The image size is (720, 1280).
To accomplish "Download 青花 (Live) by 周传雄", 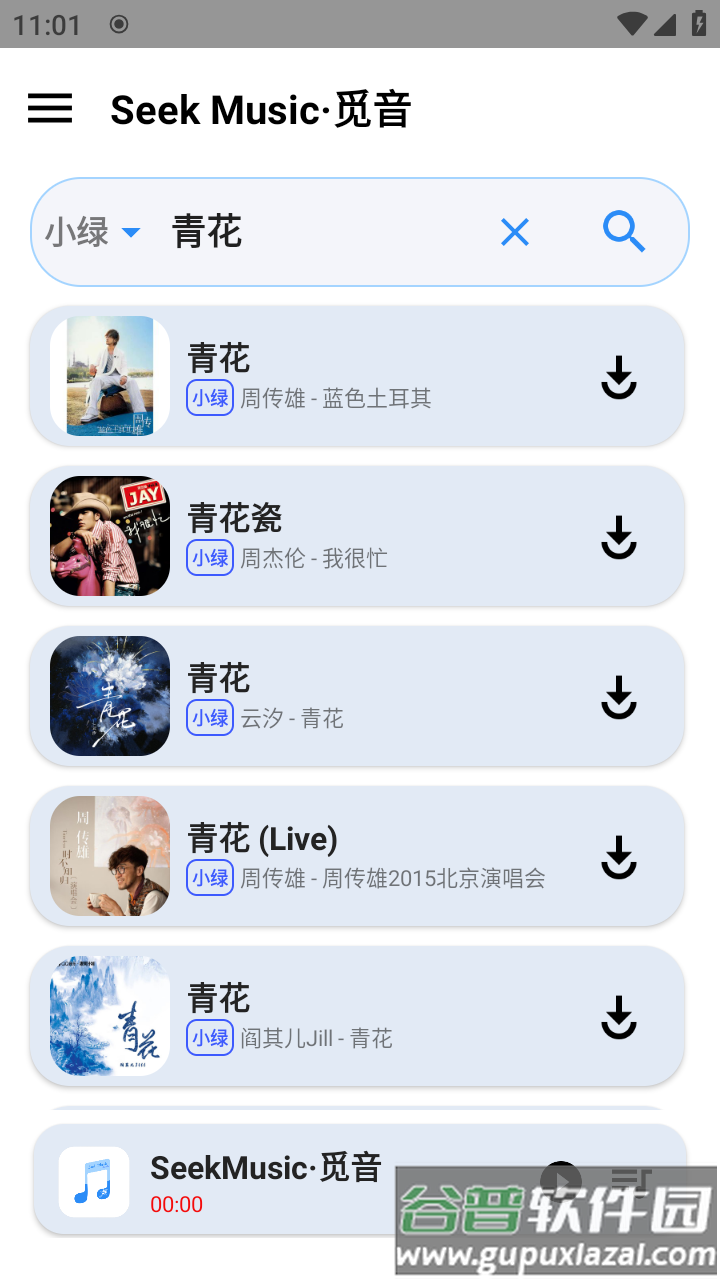I will click(618, 857).
